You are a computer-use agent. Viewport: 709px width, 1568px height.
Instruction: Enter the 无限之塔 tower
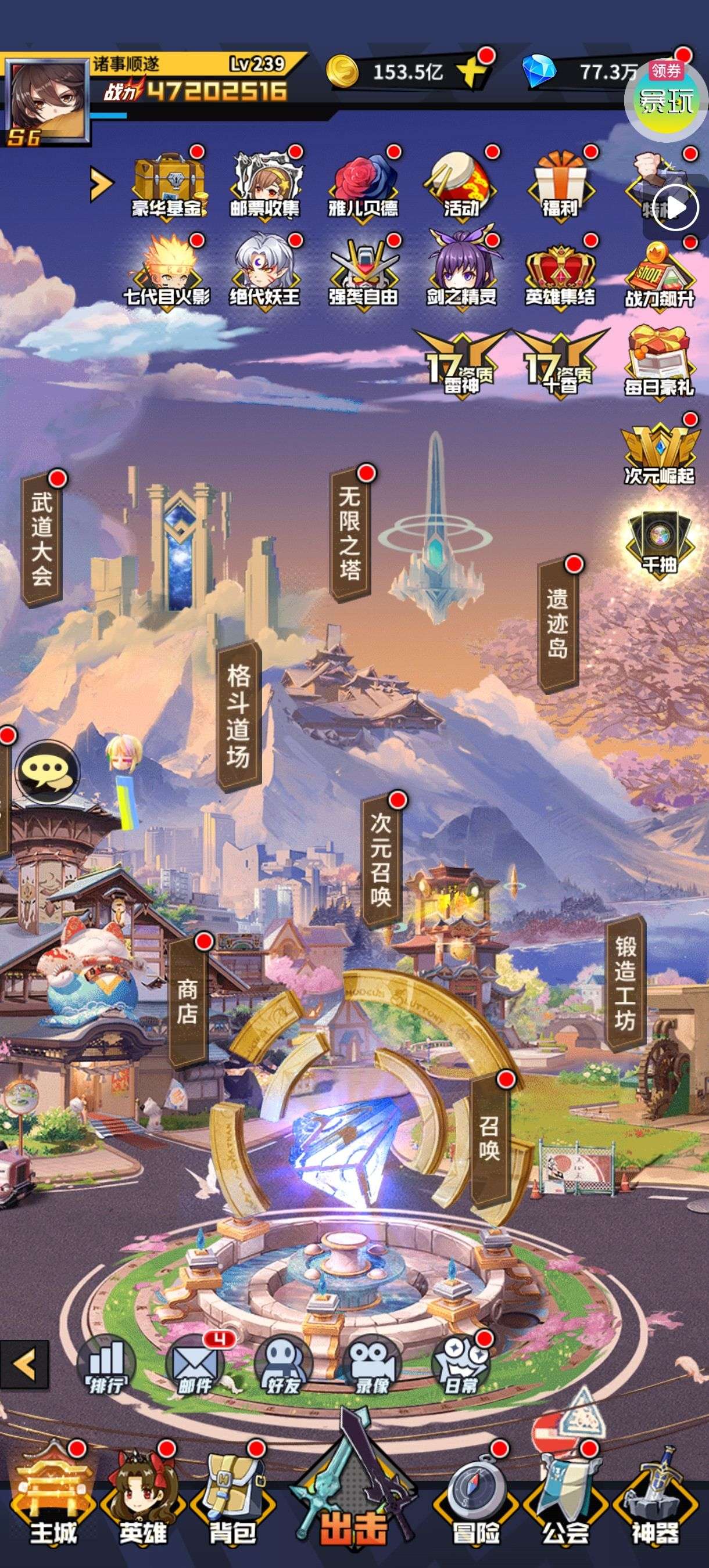click(350, 533)
